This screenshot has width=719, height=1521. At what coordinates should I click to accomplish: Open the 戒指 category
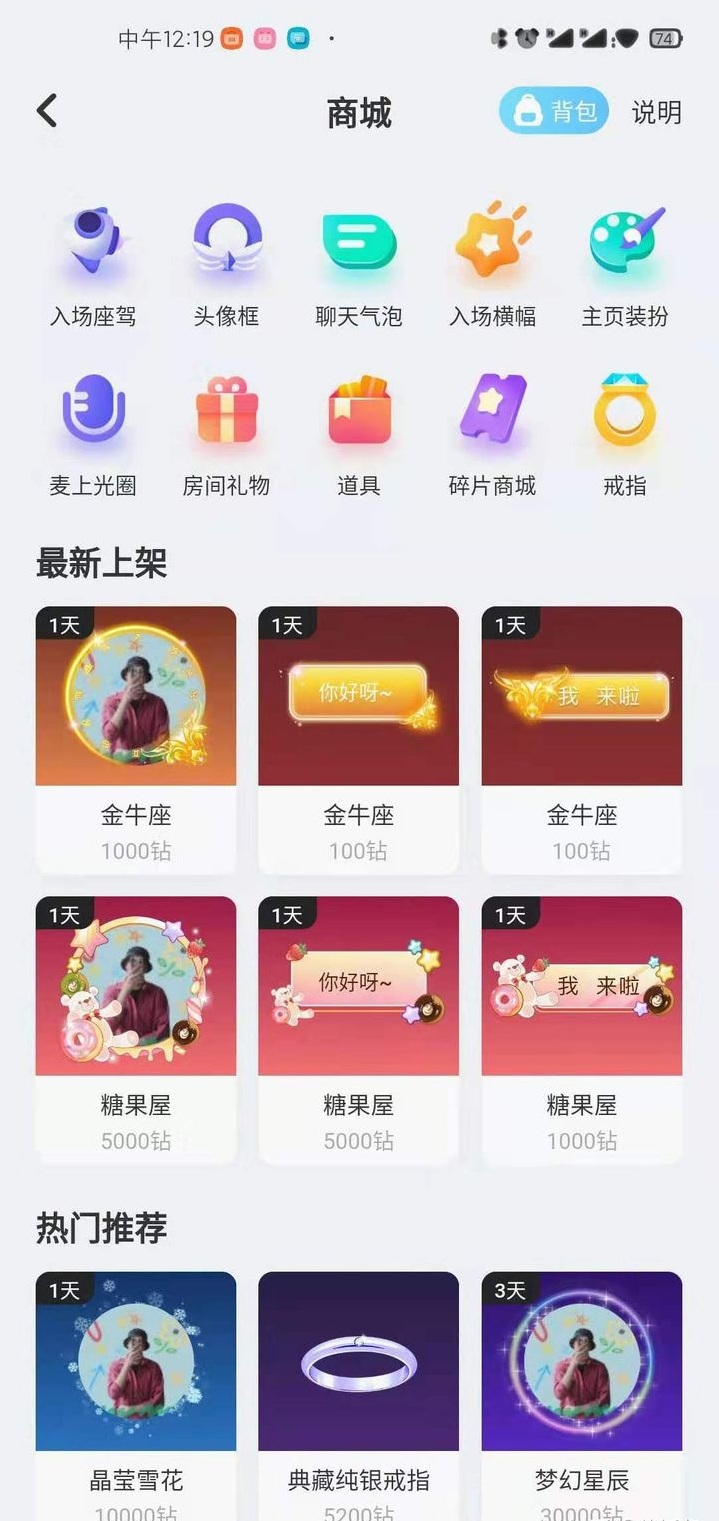(625, 434)
